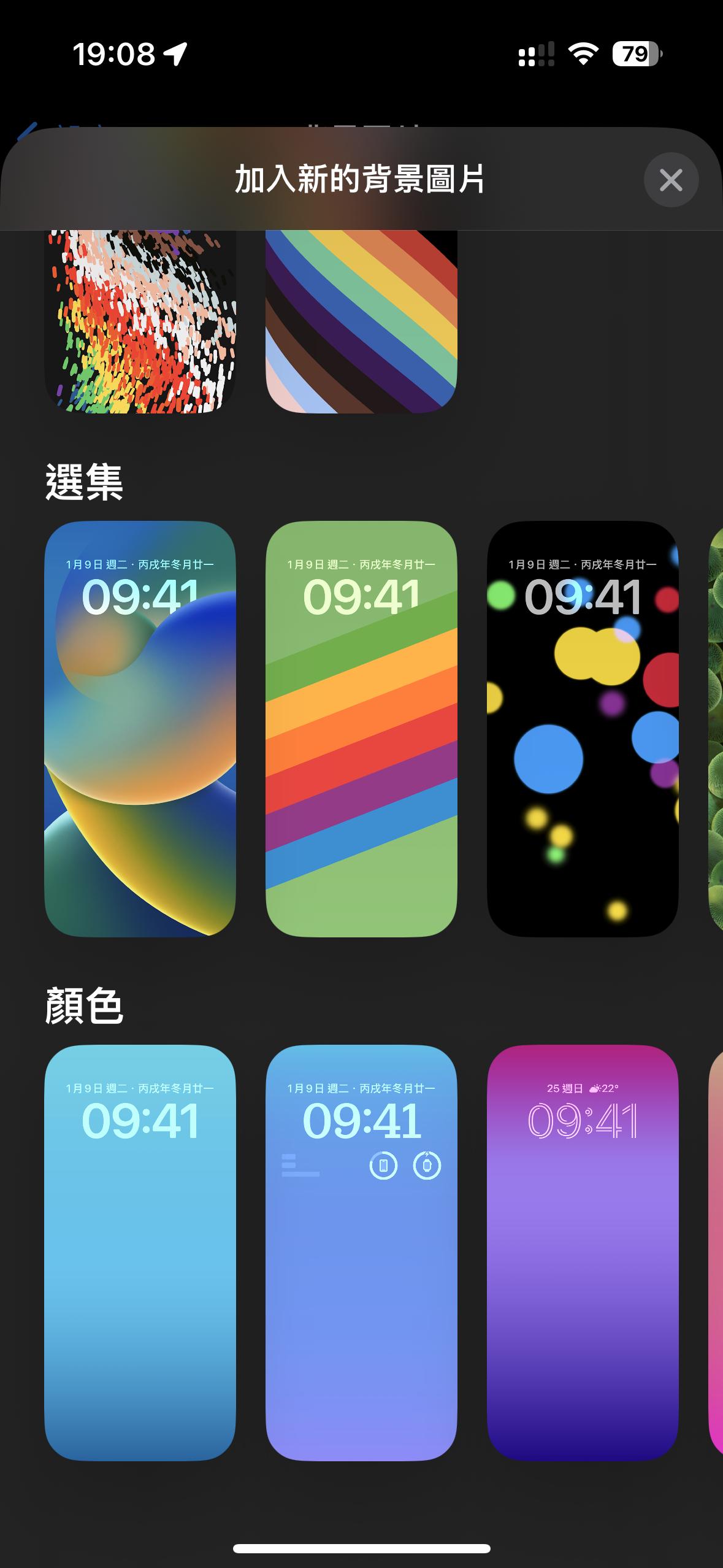Image resolution: width=723 pixels, height=1568 pixels.
Task: Pick the purple gradient color wallpaper
Action: click(582, 1253)
